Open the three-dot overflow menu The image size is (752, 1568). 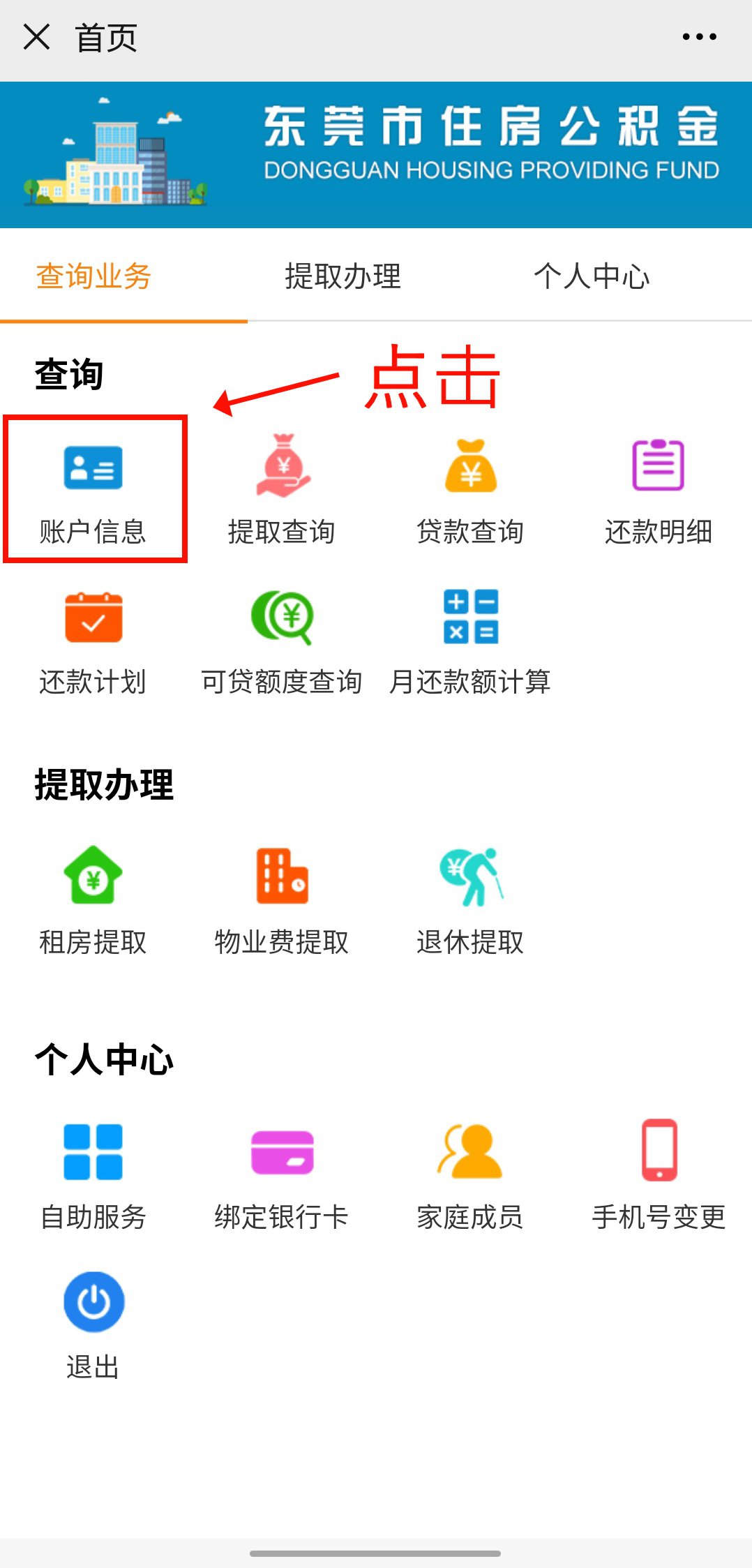699,37
